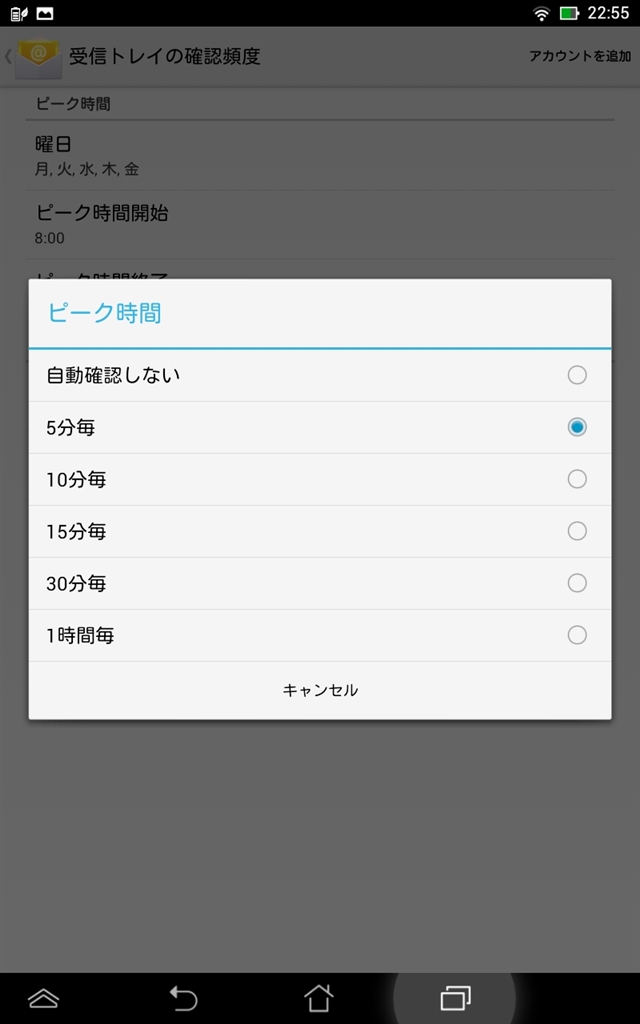Select 10分毎 check frequency
The height and width of the screenshot is (1024, 640).
tap(320, 480)
